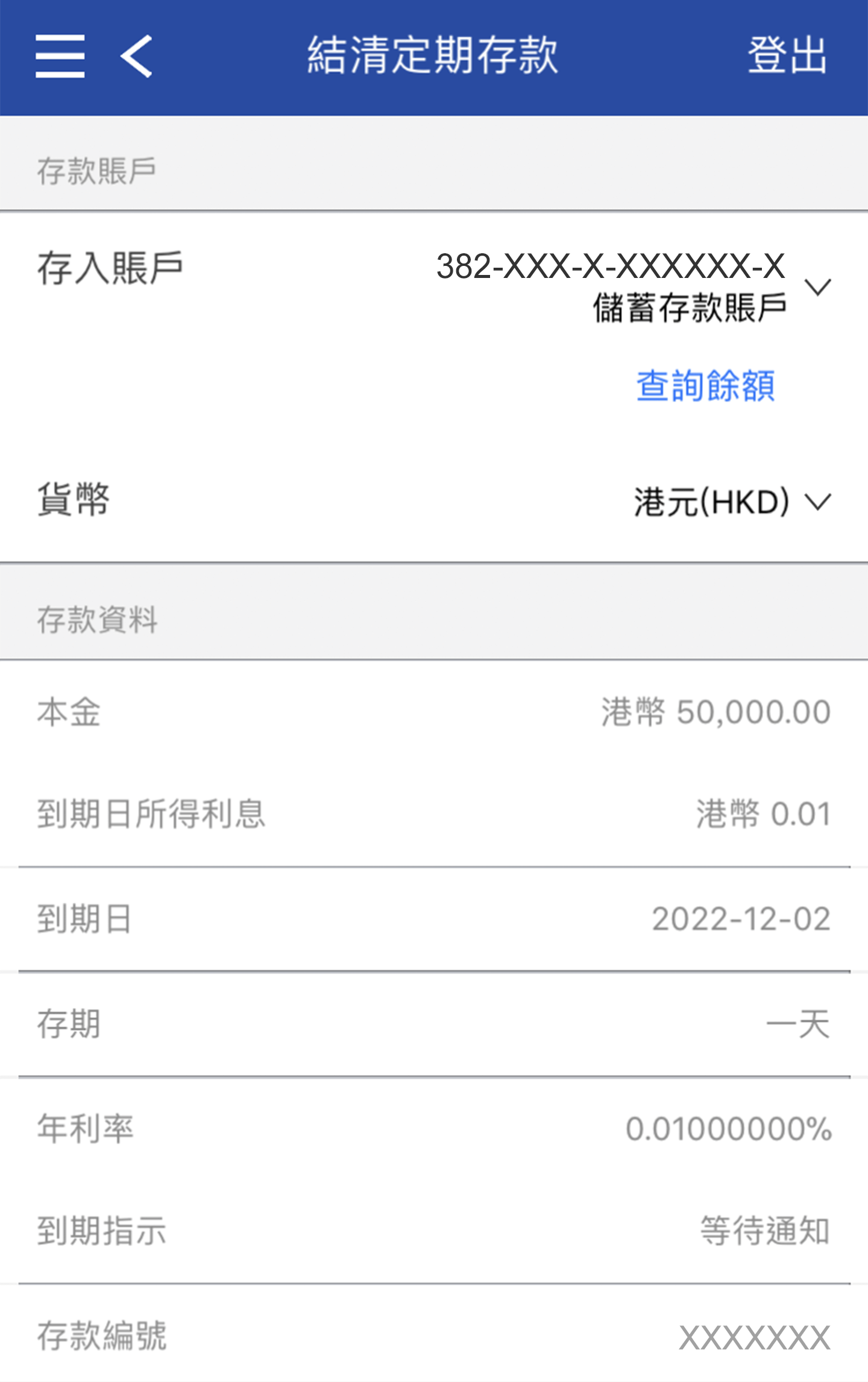Change currency from 港元(HKD)

(x=732, y=502)
